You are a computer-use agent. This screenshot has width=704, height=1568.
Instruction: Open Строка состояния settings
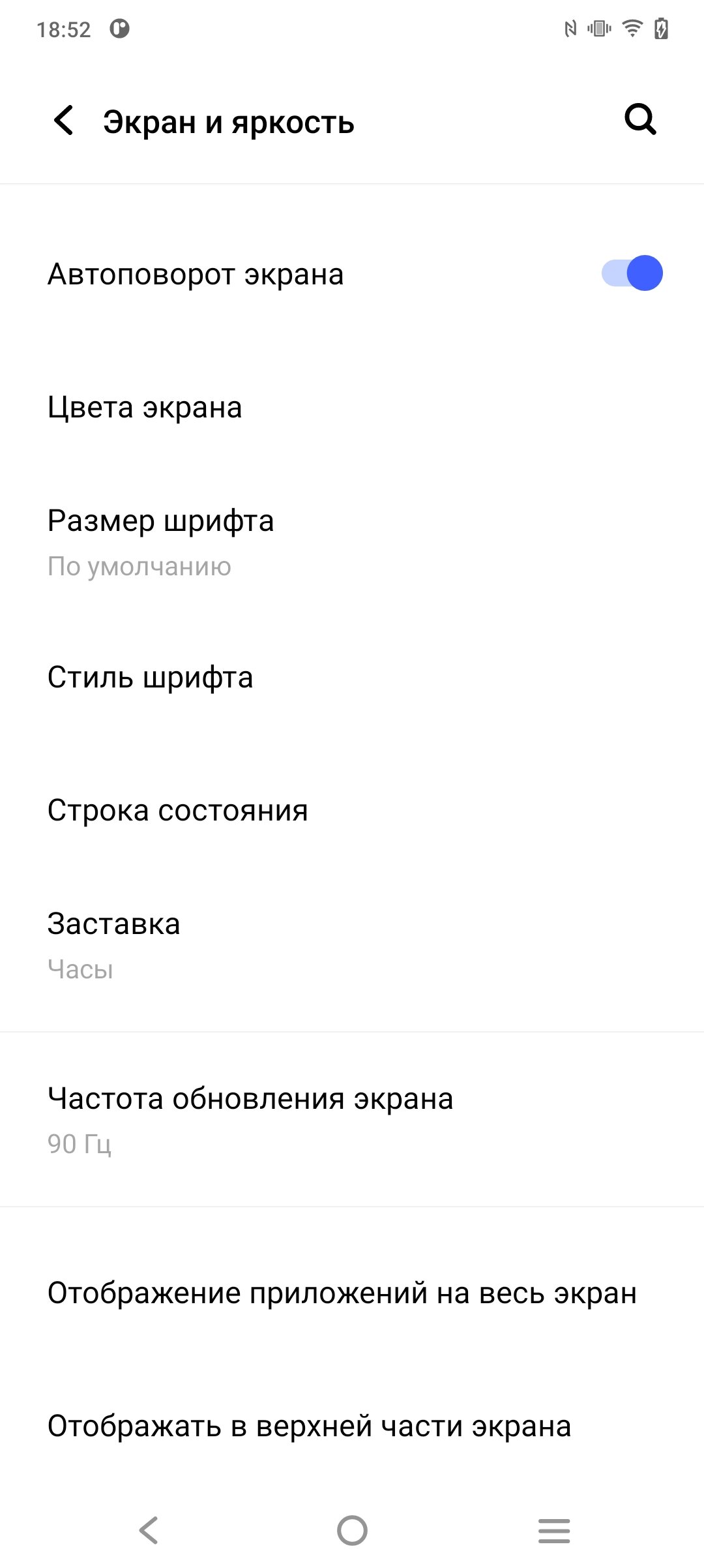click(352, 811)
